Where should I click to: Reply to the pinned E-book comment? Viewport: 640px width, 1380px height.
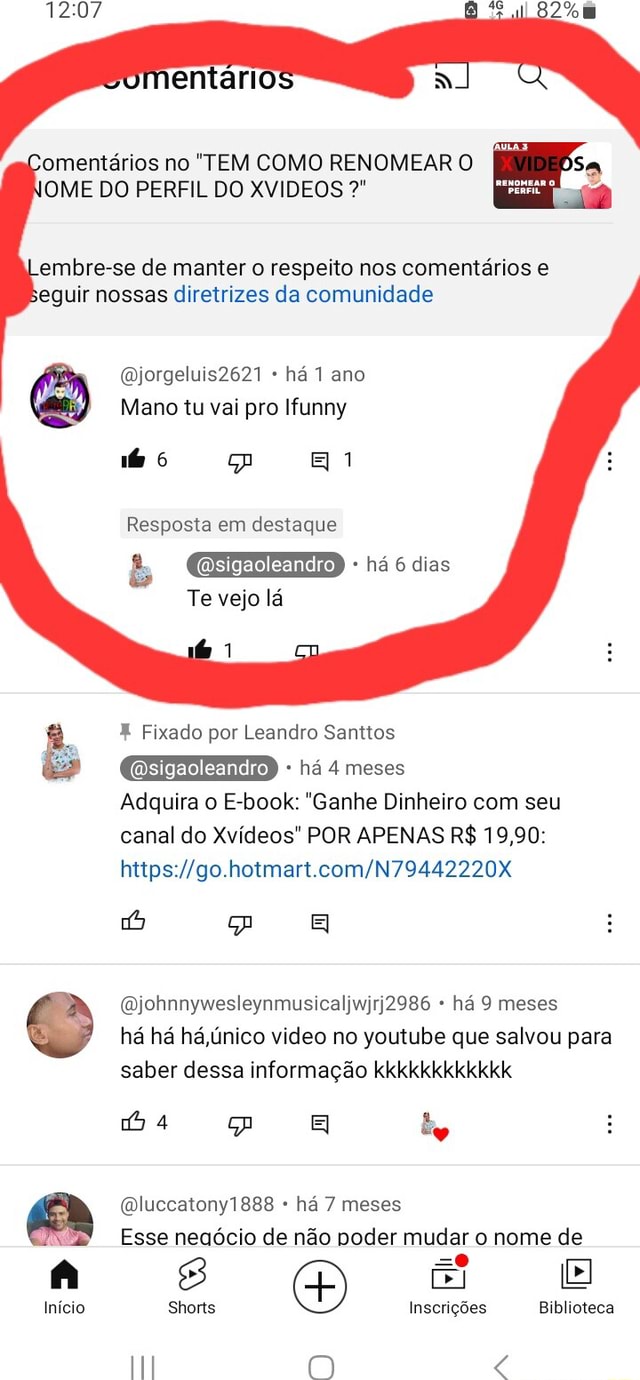click(x=319, y=924)
